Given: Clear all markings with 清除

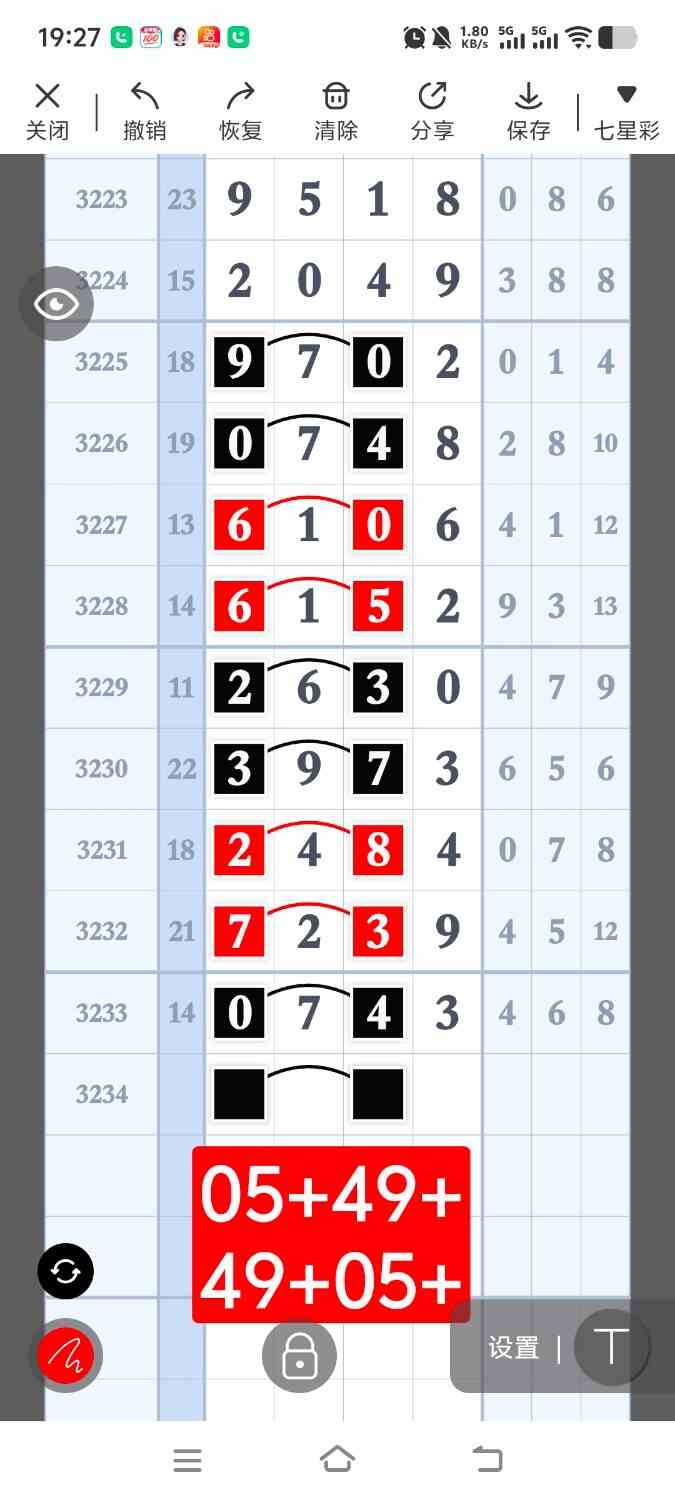Looking at the screenshot, I should click(336, 111).
